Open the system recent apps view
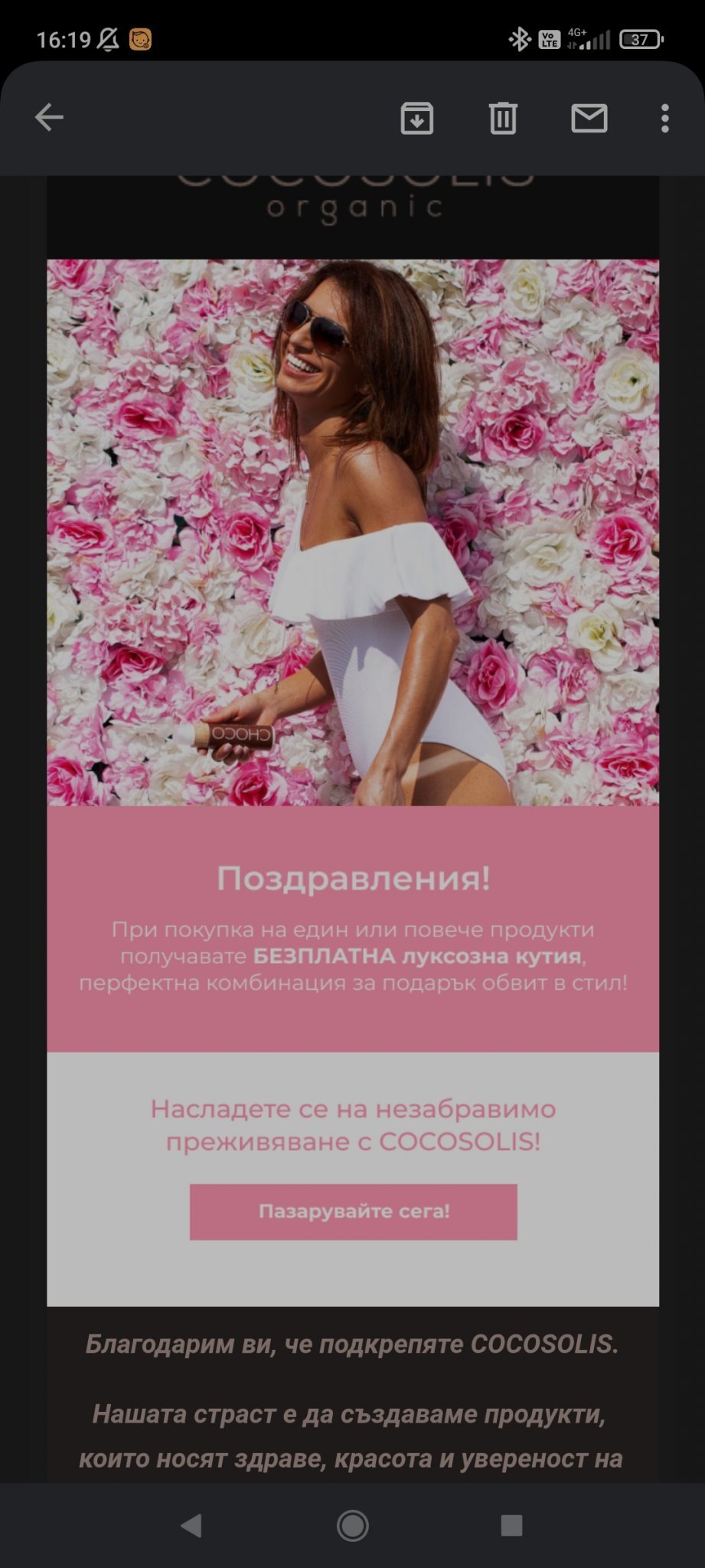Image resolution: width=705 pixels, height=1568 pixels. coord(511,1525)
